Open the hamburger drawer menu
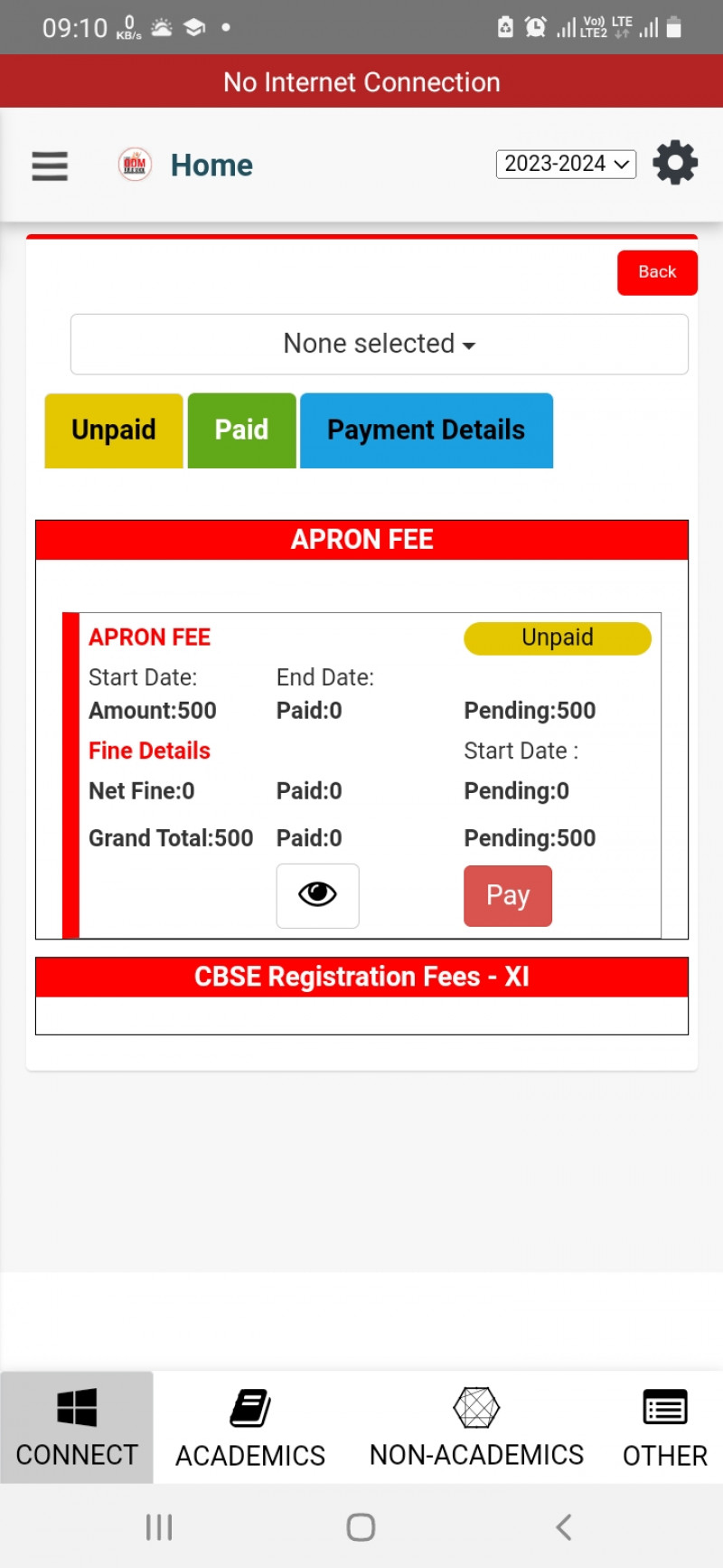Image resolution: width=723 pixels, height=1568 pixels. pyautogui.click(x=50, y=165)
